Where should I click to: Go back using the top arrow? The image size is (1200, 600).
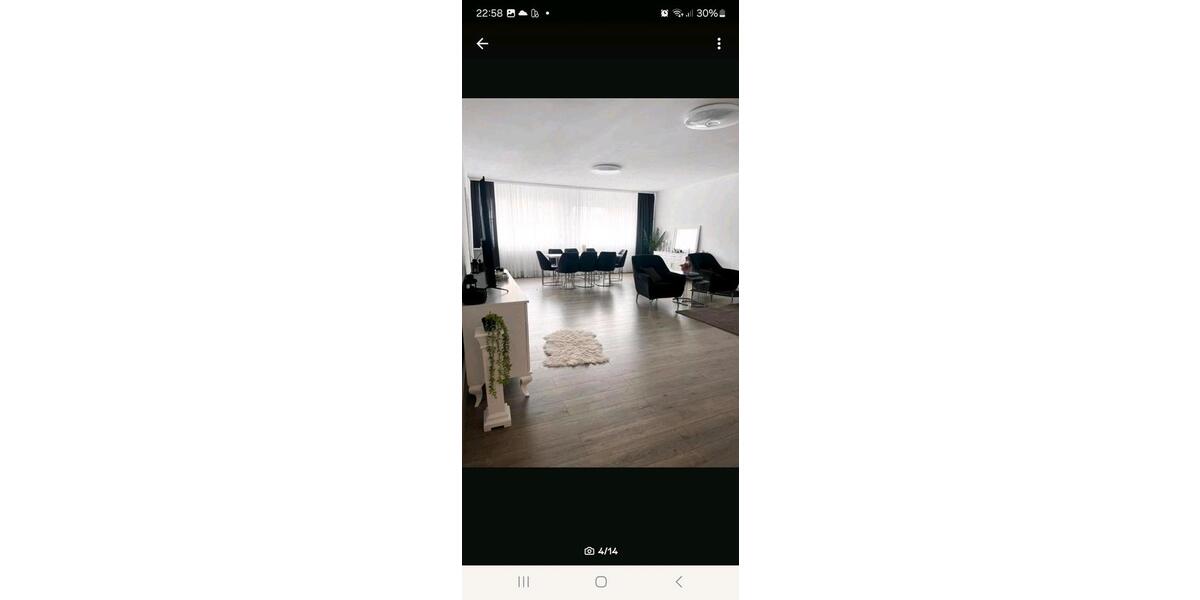point(482,44)
